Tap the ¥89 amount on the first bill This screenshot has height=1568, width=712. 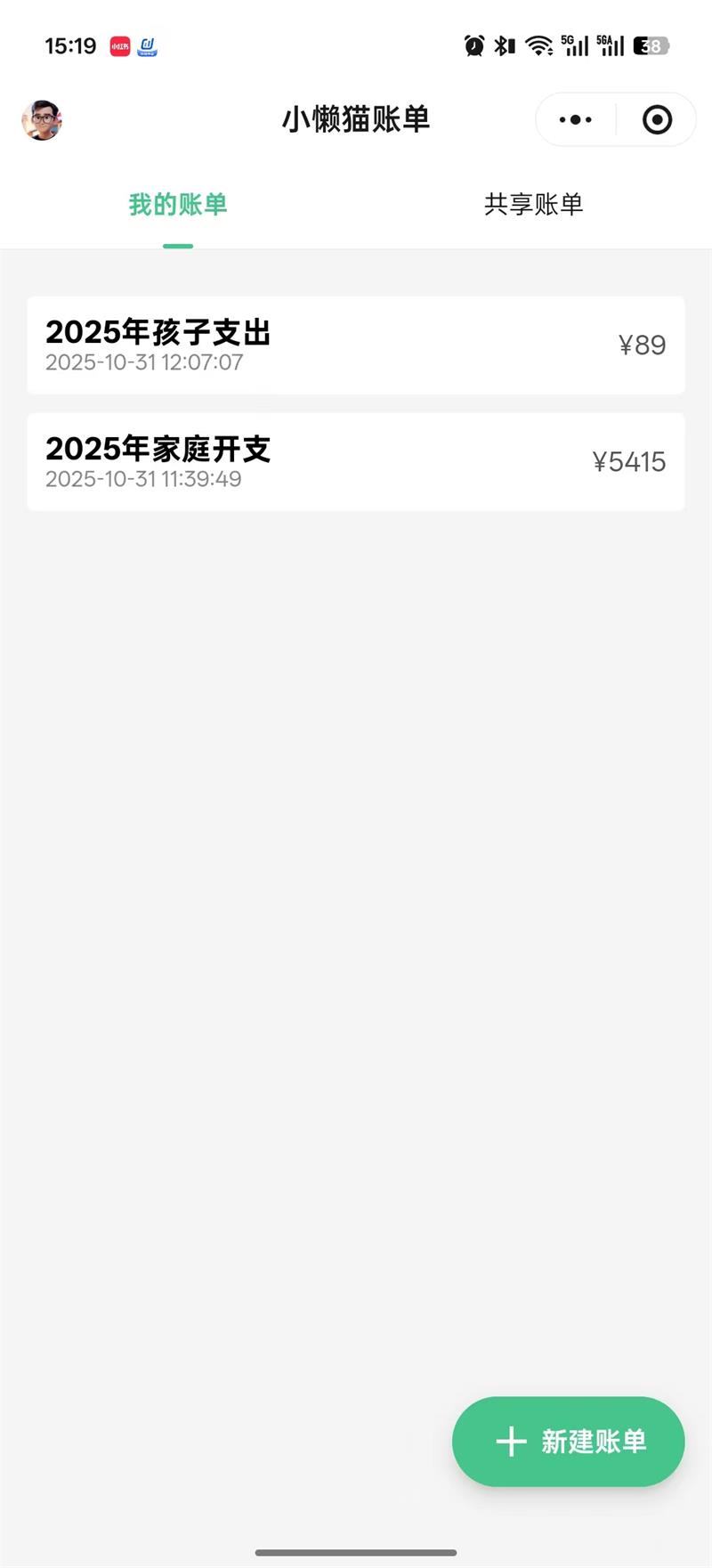click(641, 345)
